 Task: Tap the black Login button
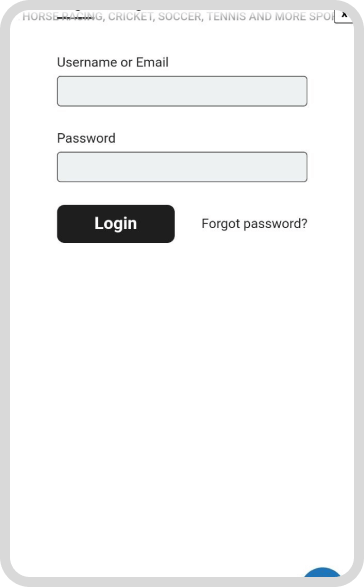click(116, 224)
